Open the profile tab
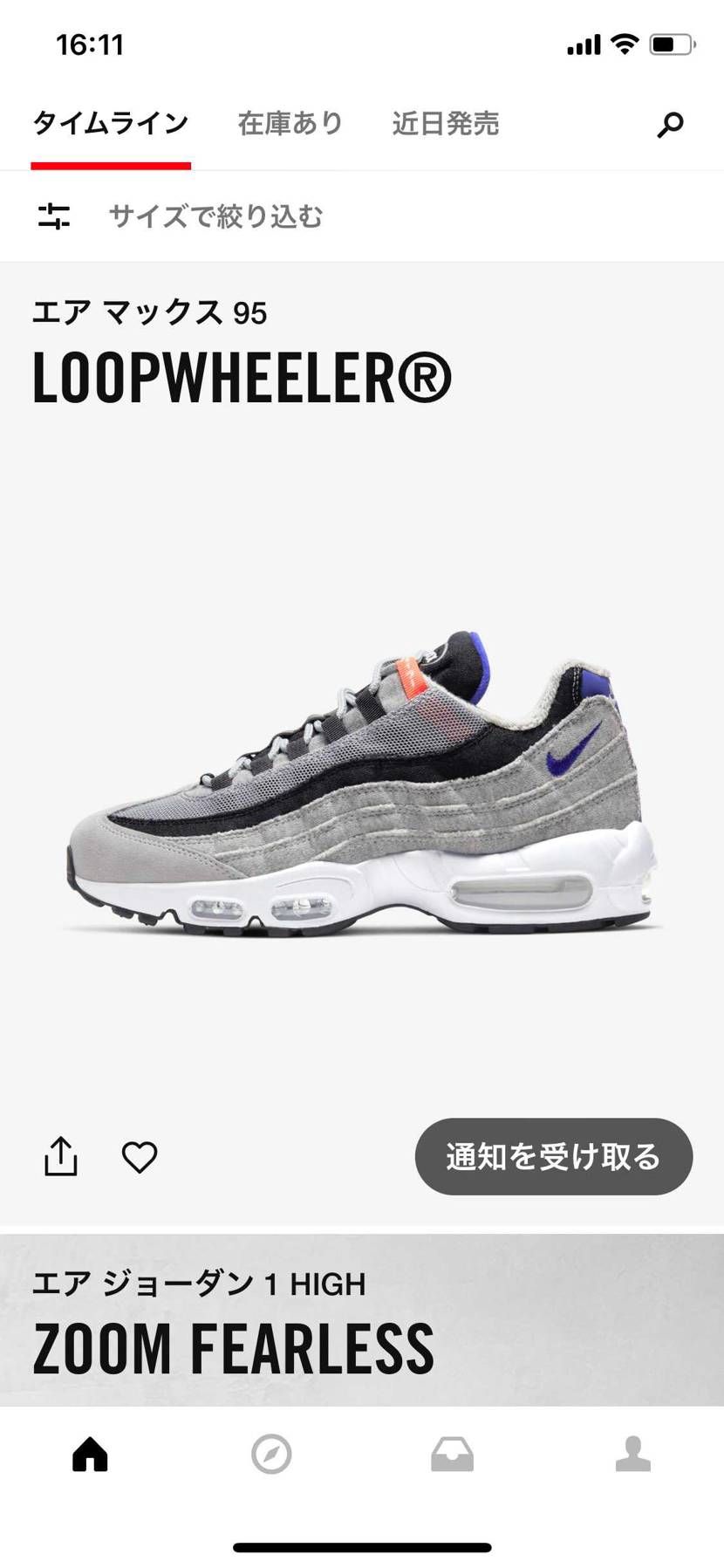The height and width of the screenshot is (1568, 724). point(633,1454)
